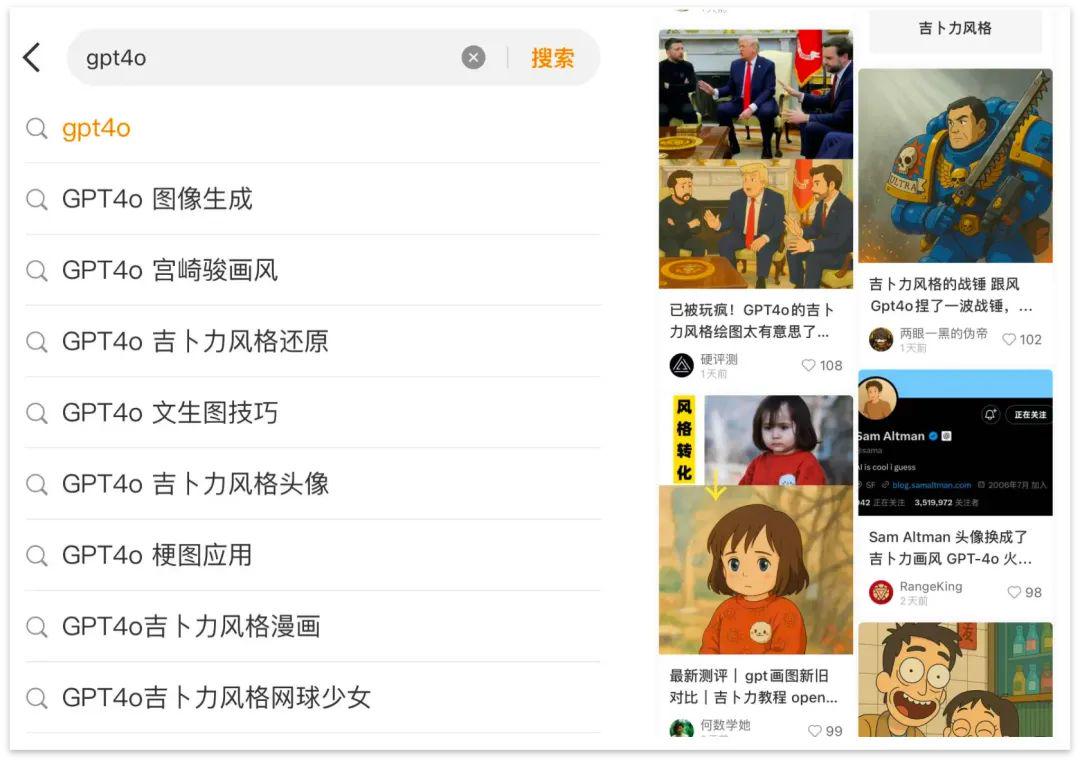Clear the gpt4o search text
Image resolution: width=1080 pixels, height=762 pixels.
coord(473,58)
